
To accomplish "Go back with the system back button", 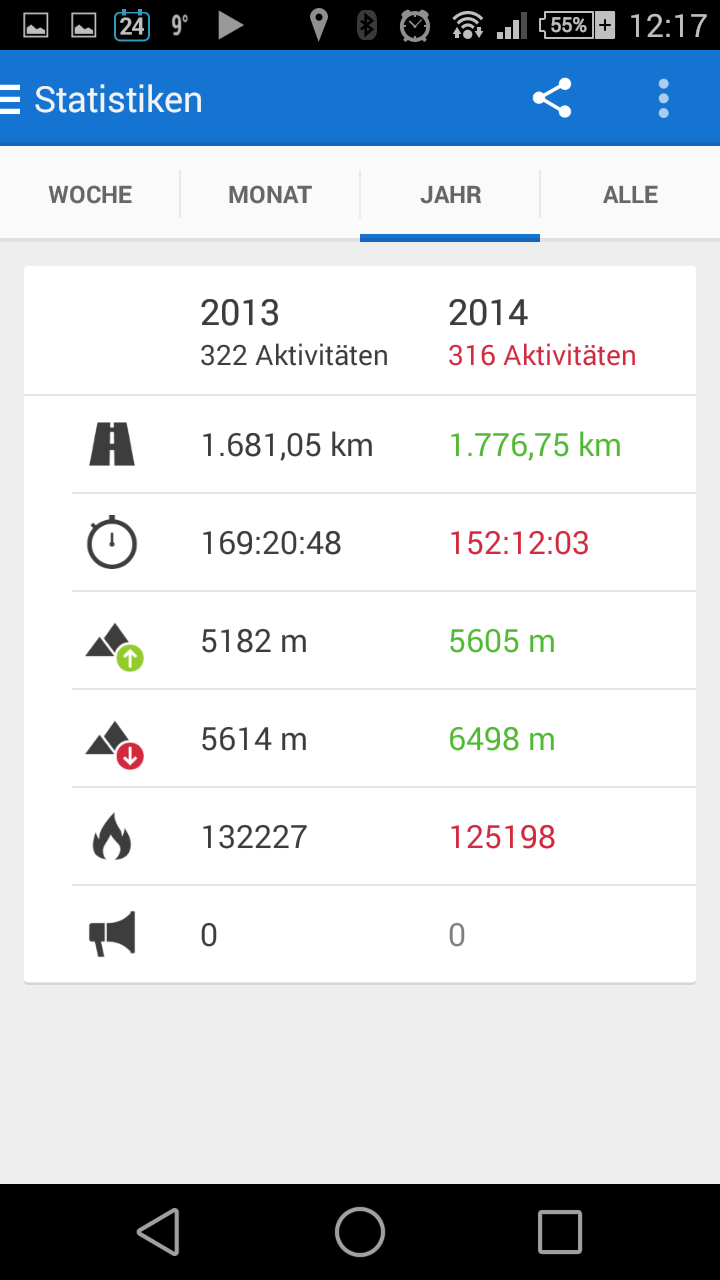I will pyautogui.click(x=159, y=1231).
